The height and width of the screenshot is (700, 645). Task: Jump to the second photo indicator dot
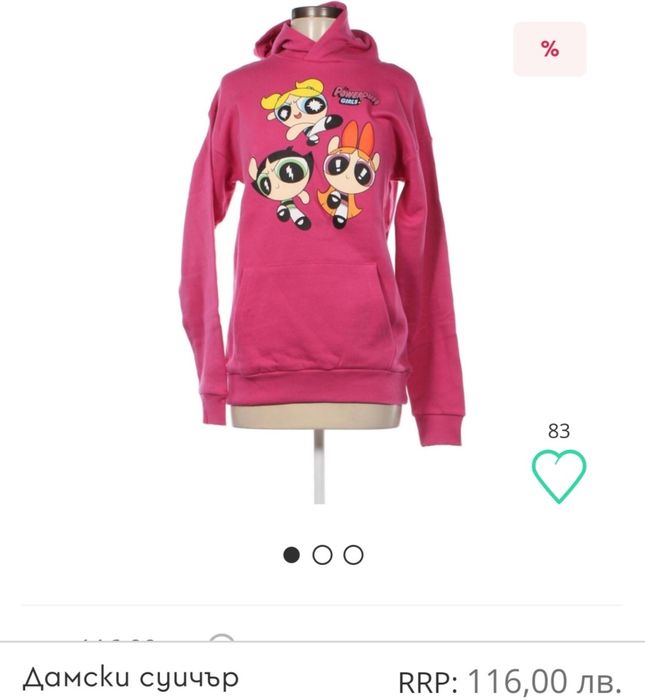tap(322, 555)
